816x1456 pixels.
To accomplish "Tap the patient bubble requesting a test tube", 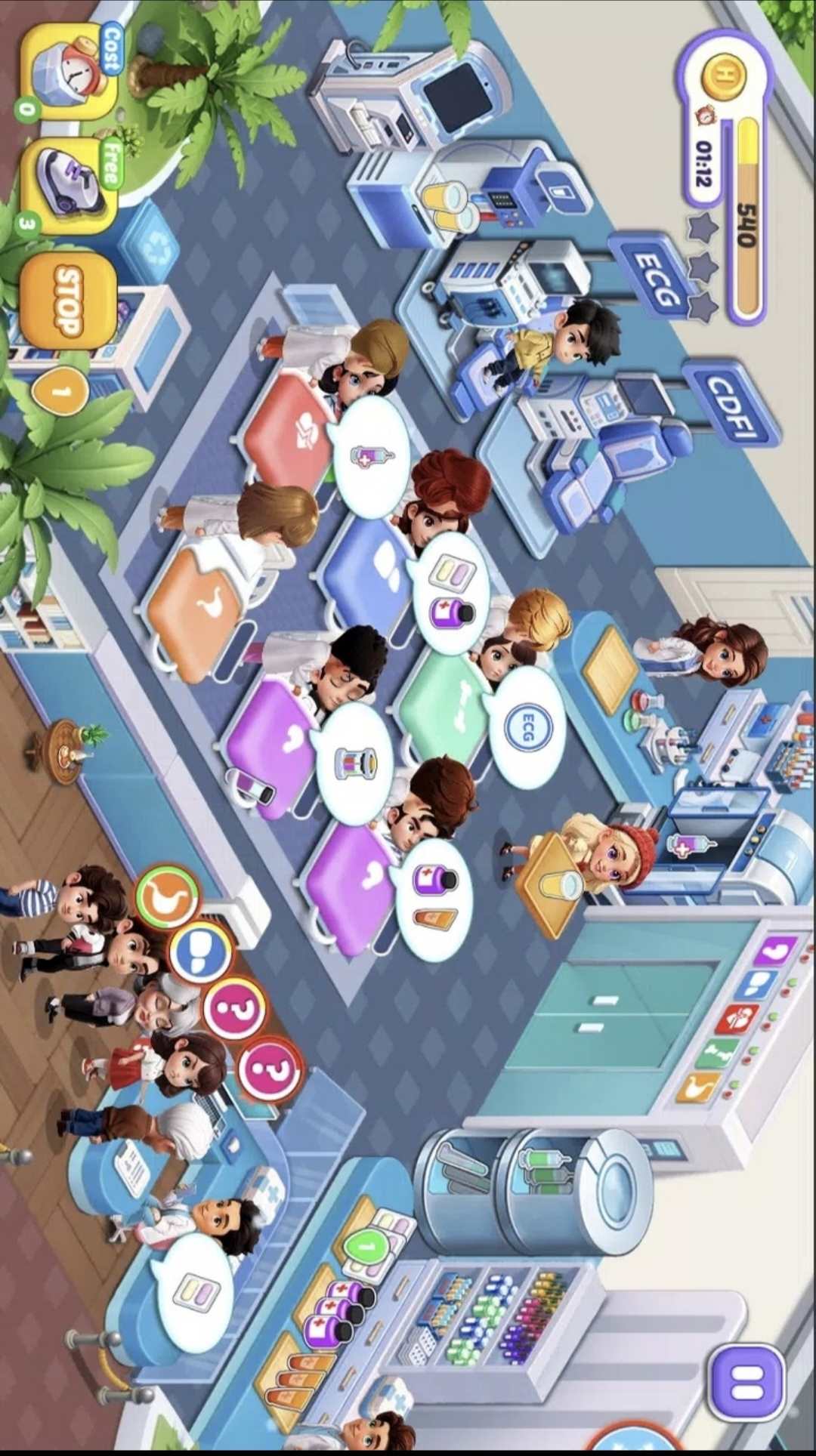I will pyautogui.click(x=355, y=763).
